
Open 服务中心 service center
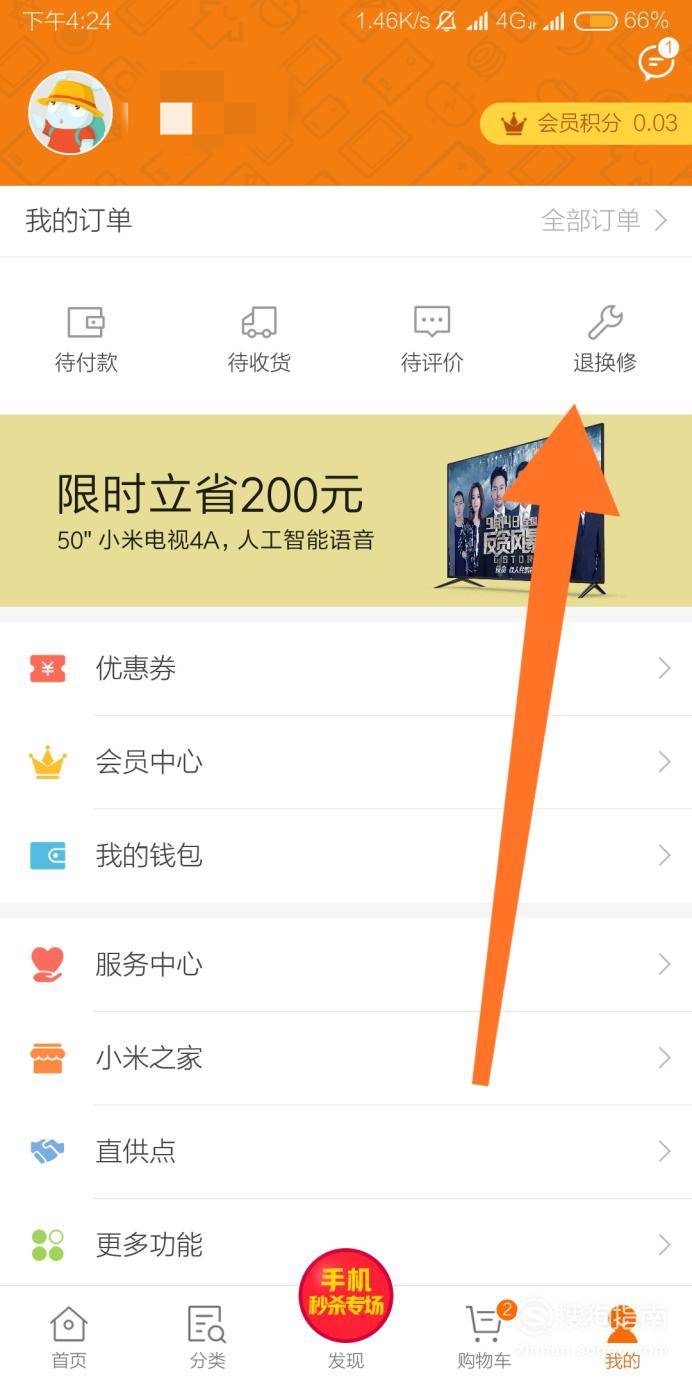(x=346, y=965)
